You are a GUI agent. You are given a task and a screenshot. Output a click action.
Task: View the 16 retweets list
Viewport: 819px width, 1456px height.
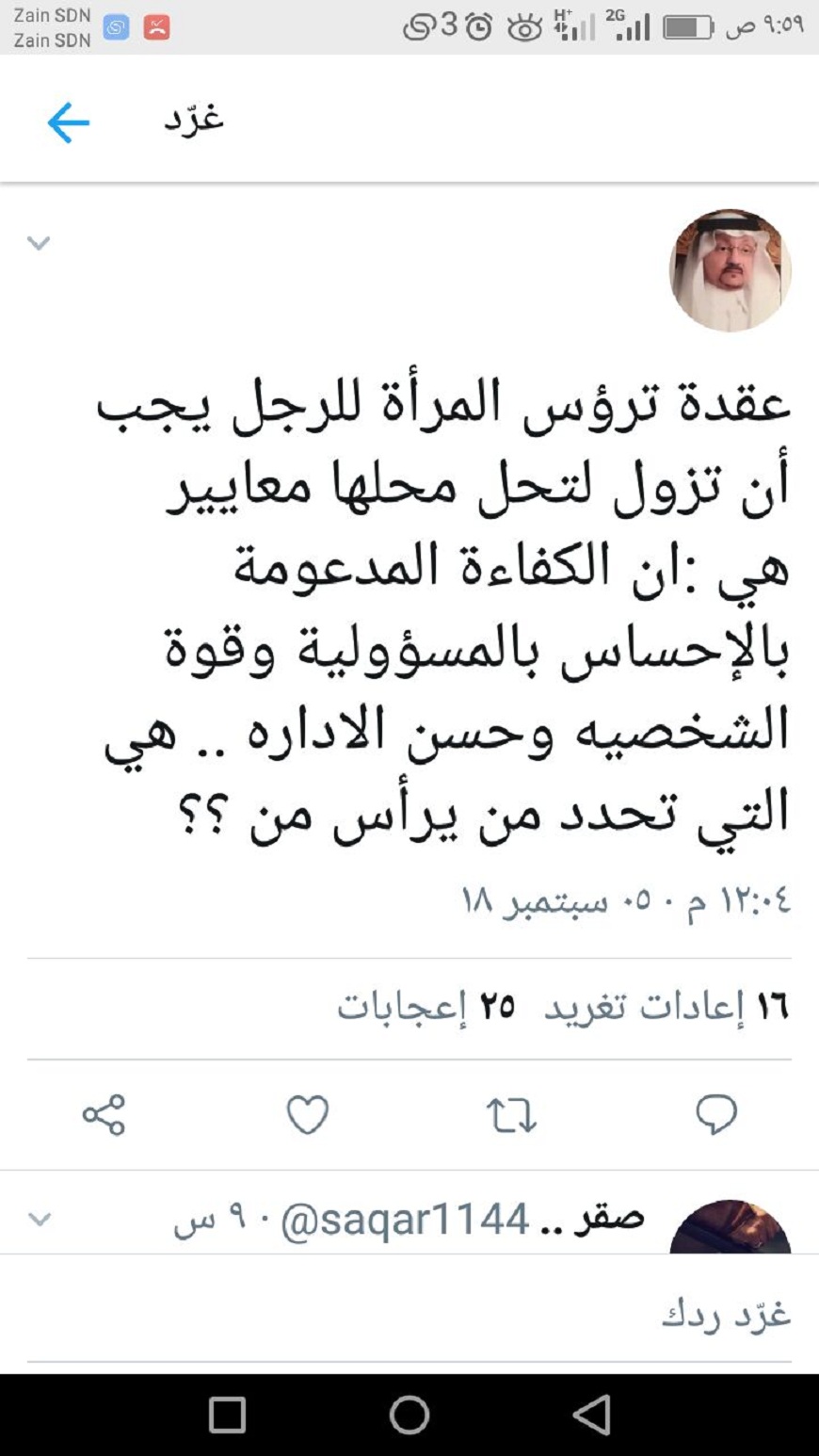tap(666, 1007)
